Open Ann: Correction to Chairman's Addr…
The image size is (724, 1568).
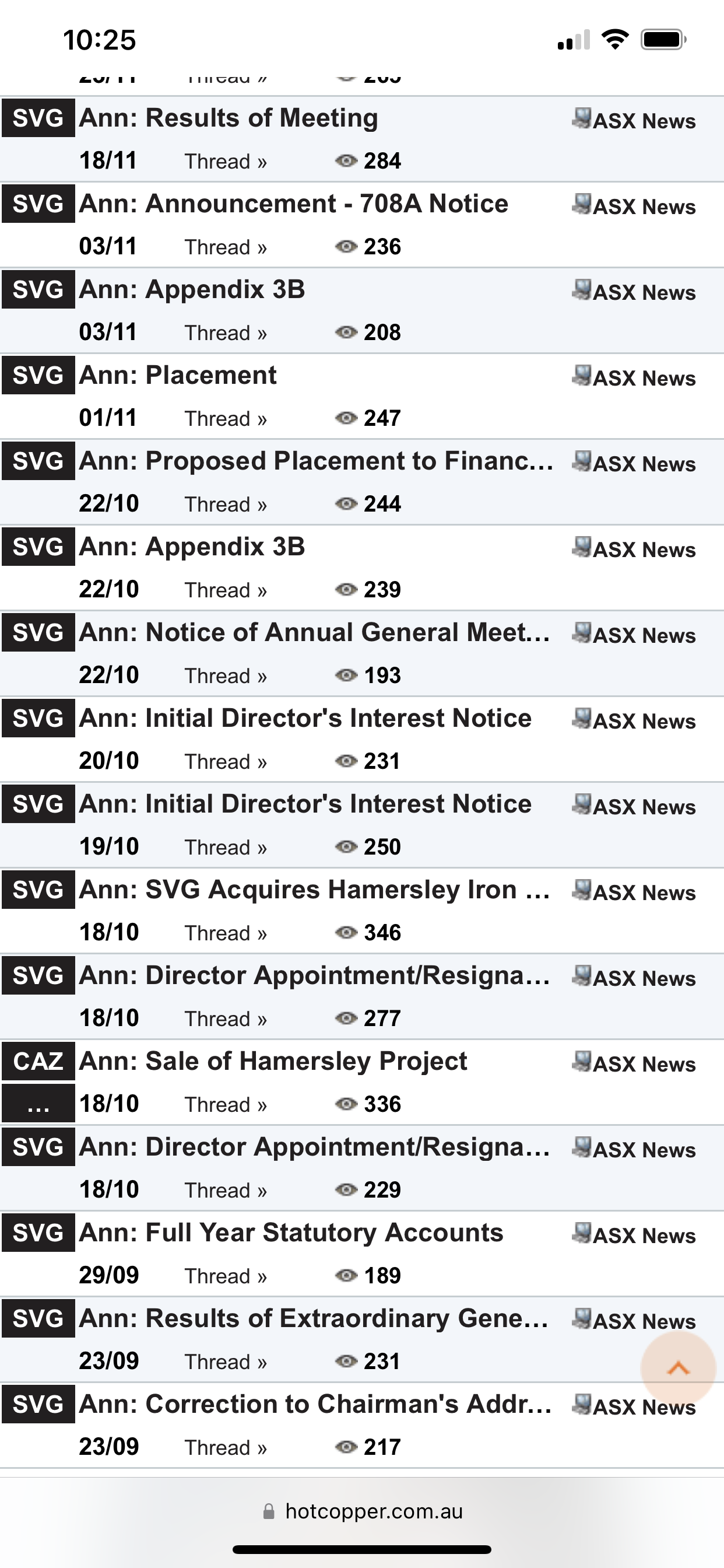point(316,1405)
